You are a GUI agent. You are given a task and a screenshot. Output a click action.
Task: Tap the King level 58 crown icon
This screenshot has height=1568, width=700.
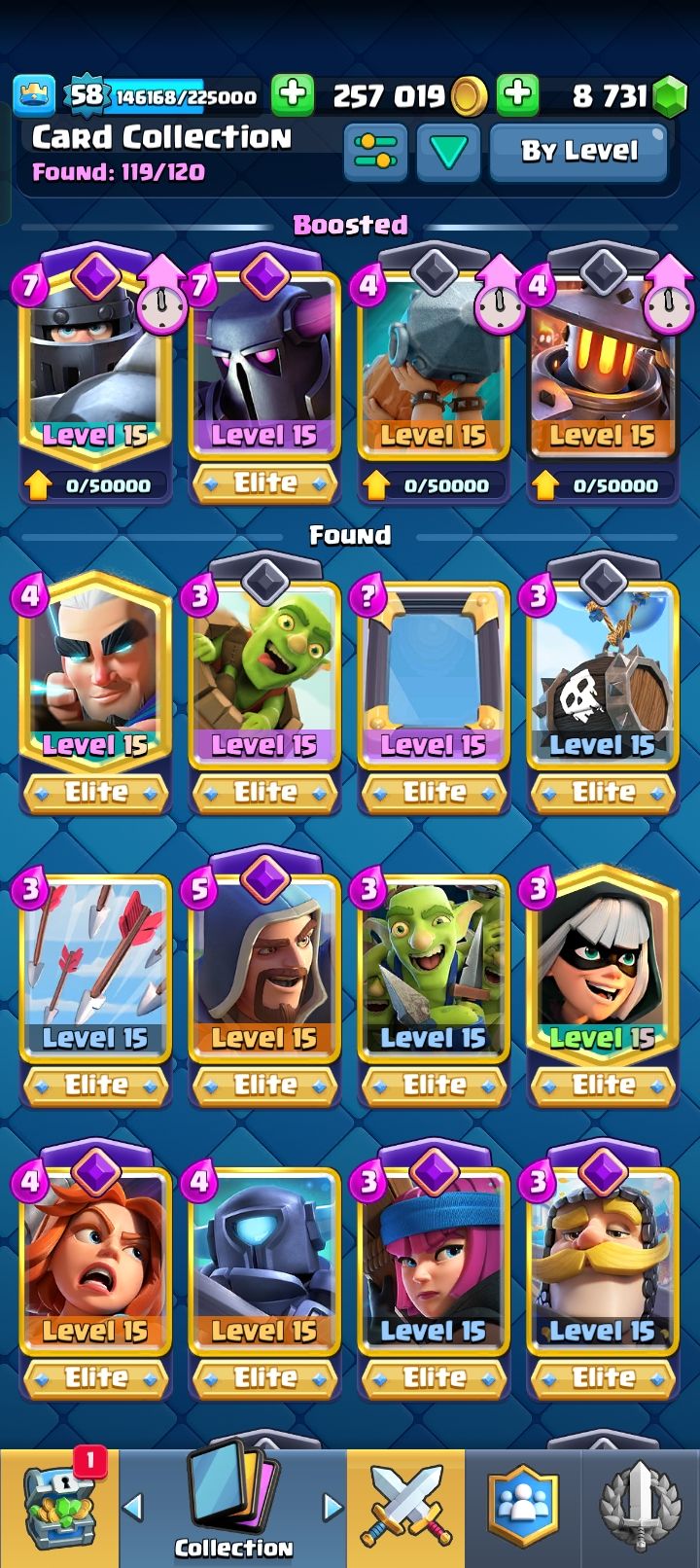click(35, 94)
